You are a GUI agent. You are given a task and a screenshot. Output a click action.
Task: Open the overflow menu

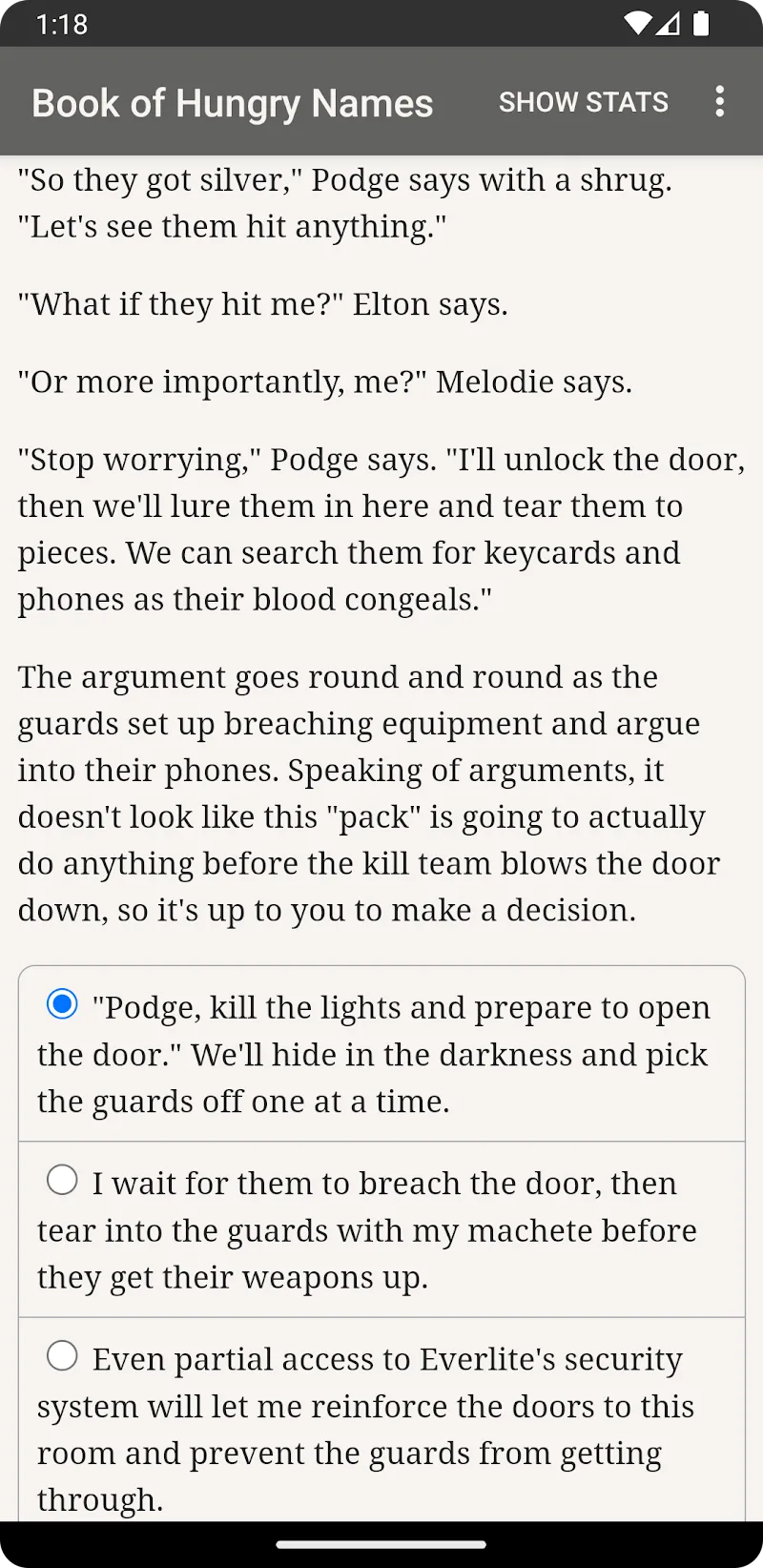click(x=720, y=102)
